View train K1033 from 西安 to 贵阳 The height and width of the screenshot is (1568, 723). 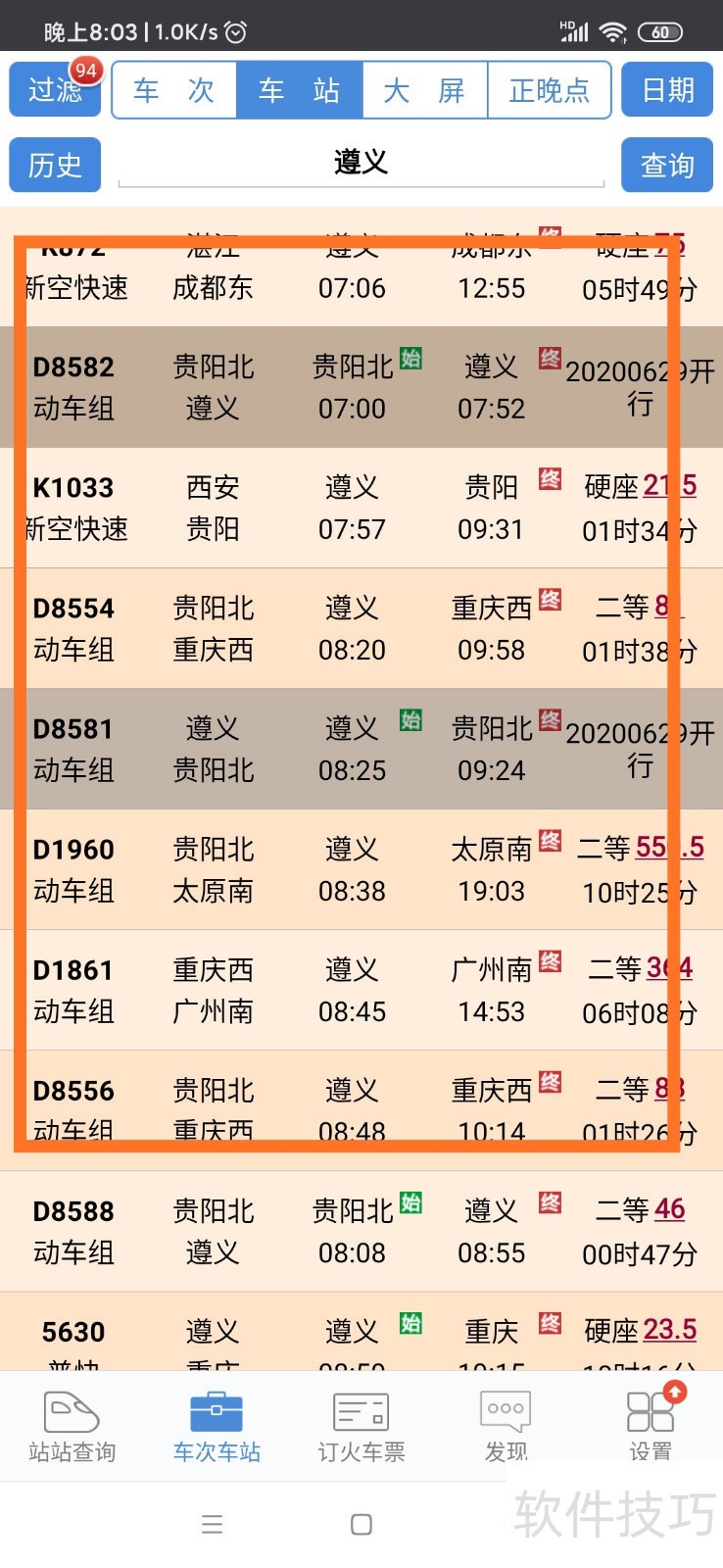coord(74,508)
